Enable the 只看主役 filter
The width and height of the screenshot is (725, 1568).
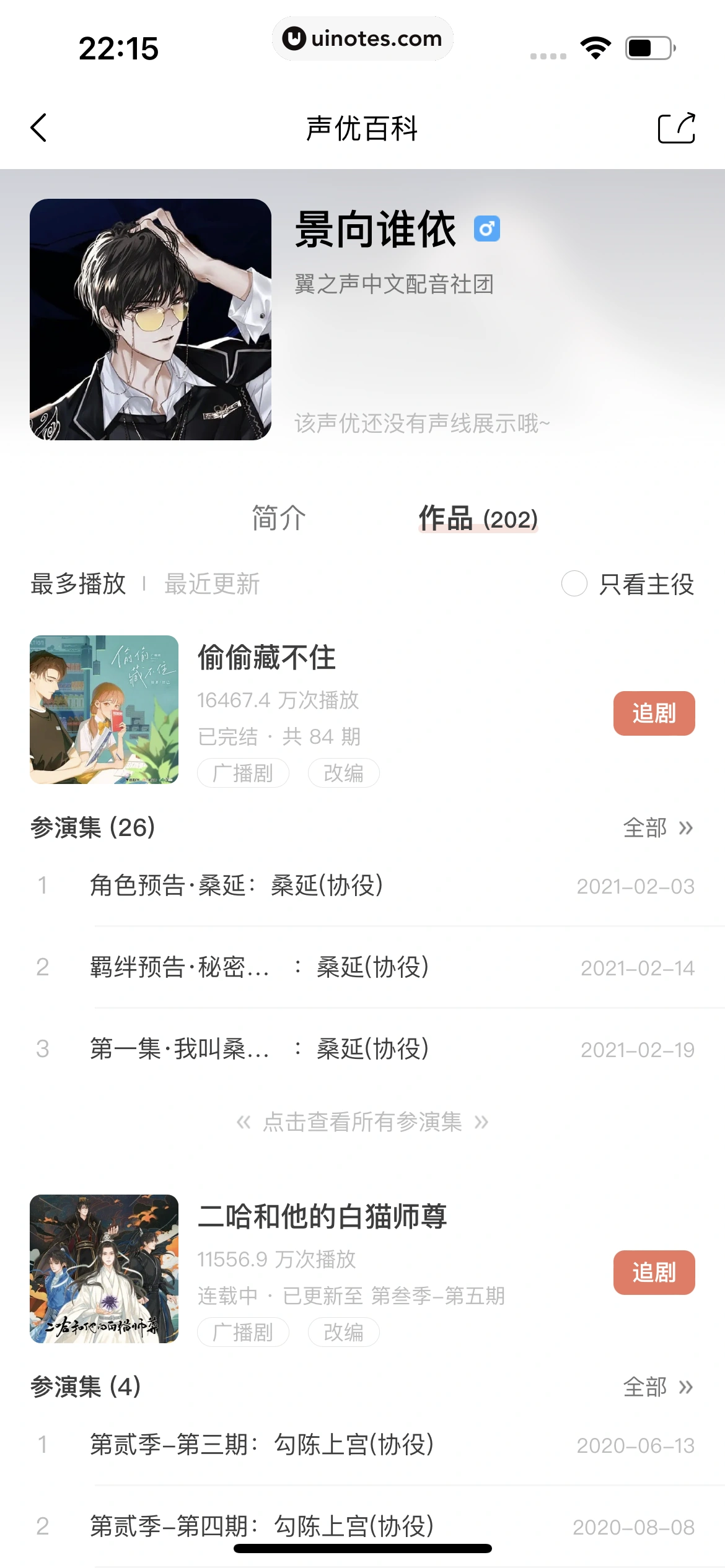pyautogui.click(x=574, y=583)
